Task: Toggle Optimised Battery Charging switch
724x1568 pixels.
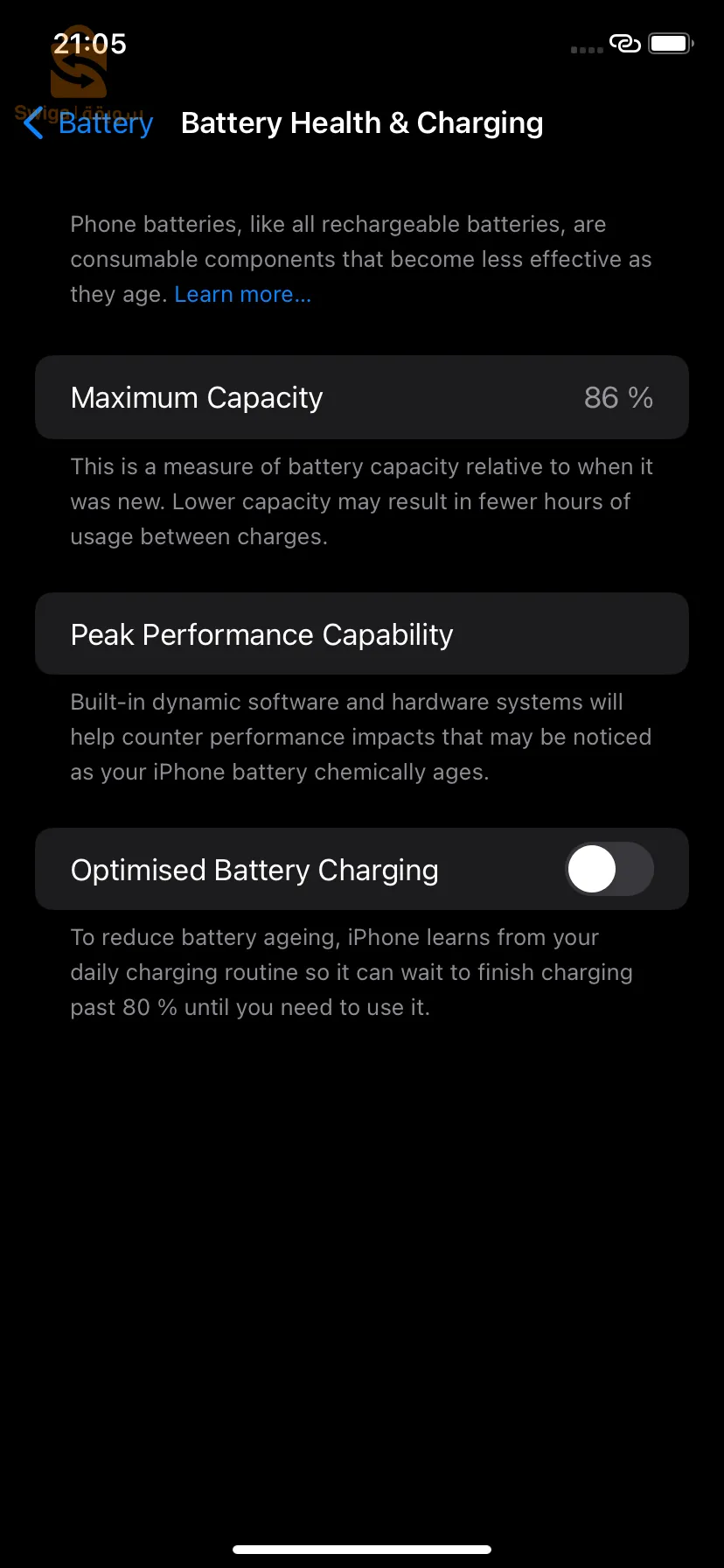Action: coord(609,870)
